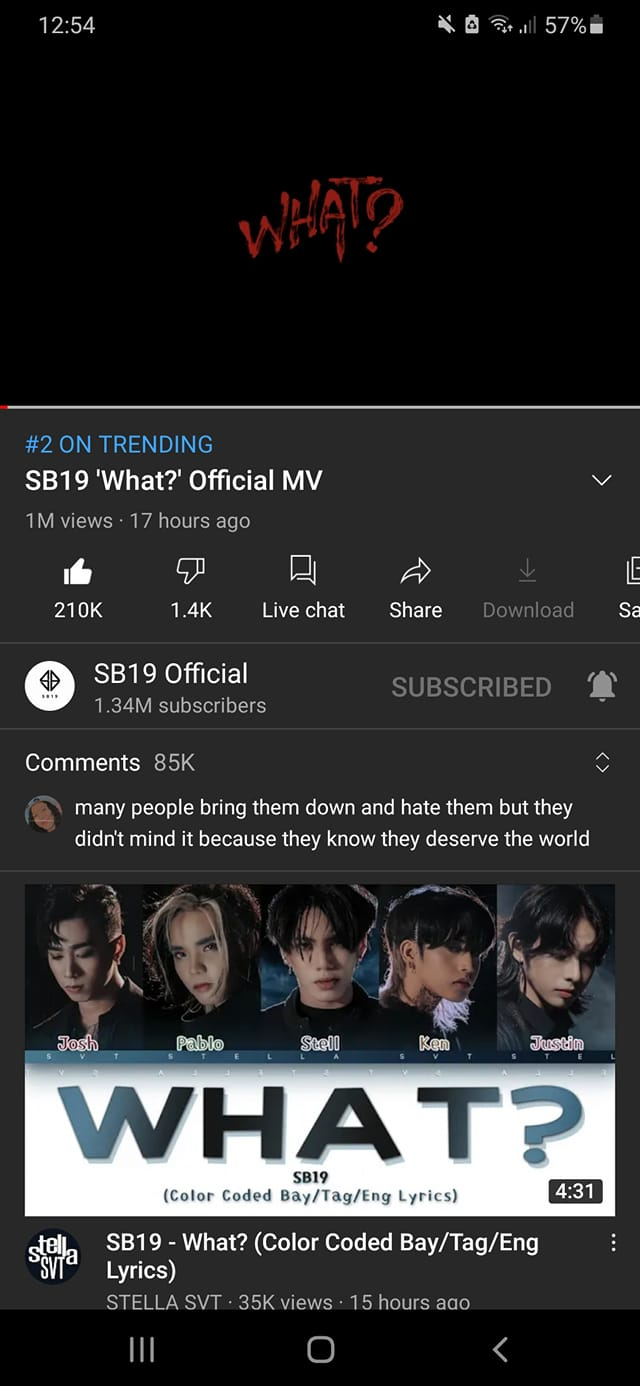Tap the SUBSCRIBED button
This screenshot has height=1386, width=640.
pyautogui.click(x=471, y=687)
